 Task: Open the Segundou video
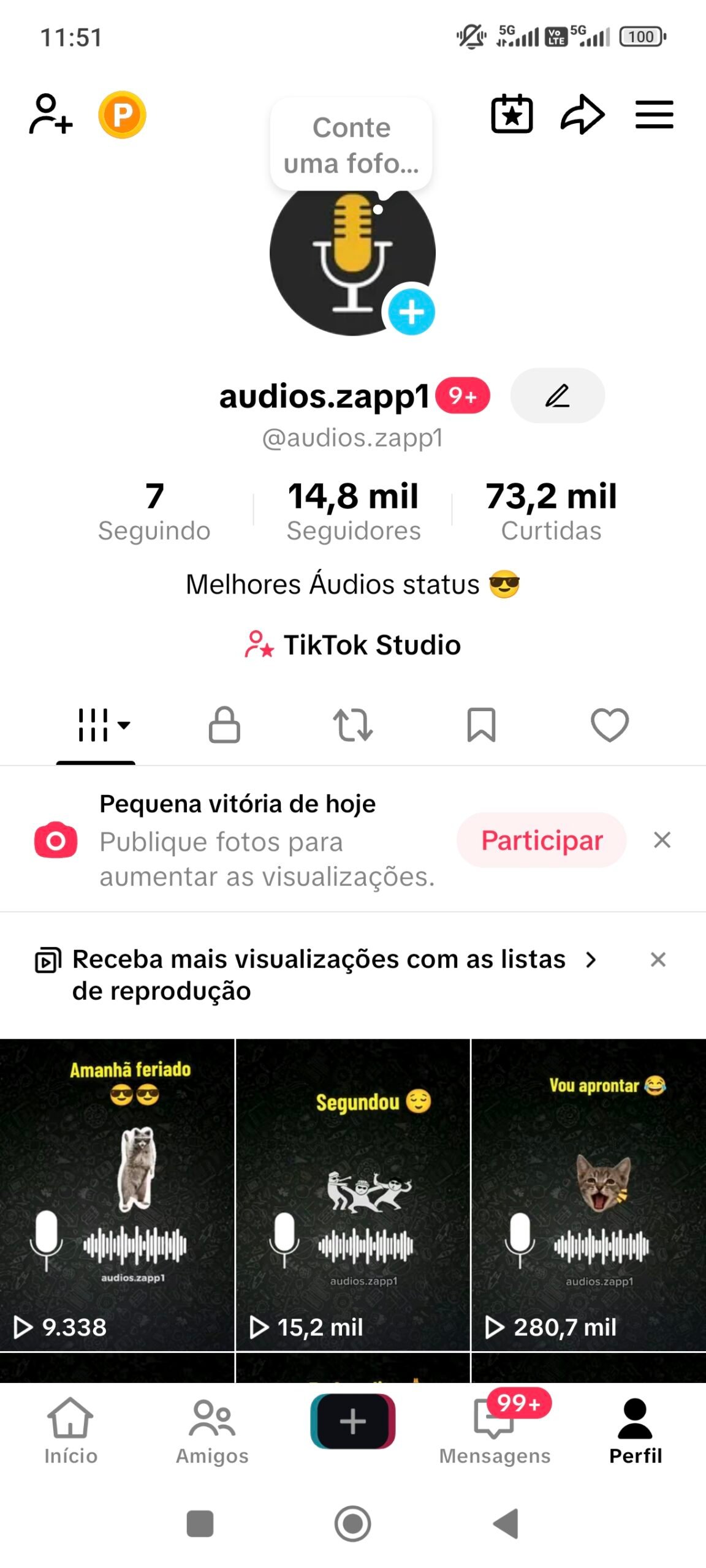pos(353,1194)
